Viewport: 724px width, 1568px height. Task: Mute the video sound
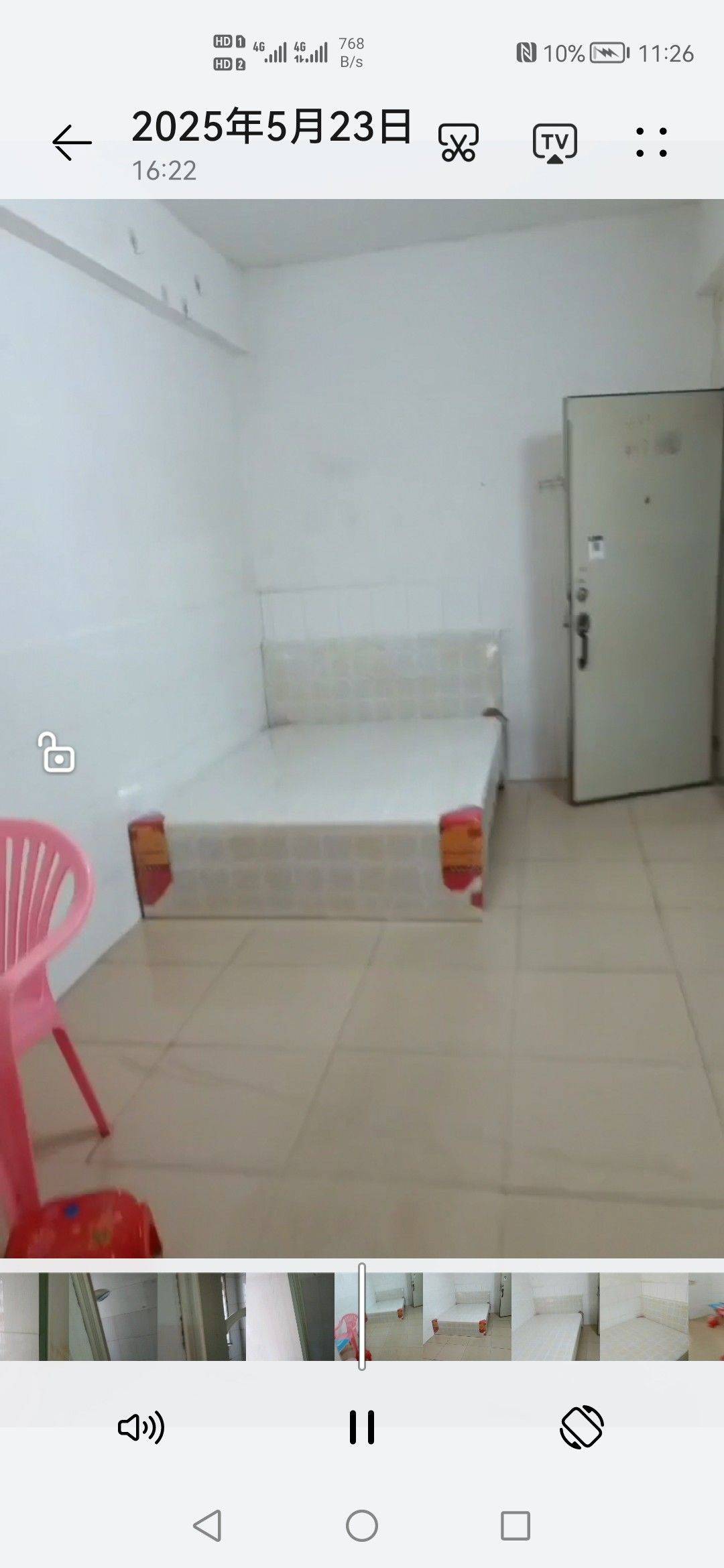[141, 1427]
